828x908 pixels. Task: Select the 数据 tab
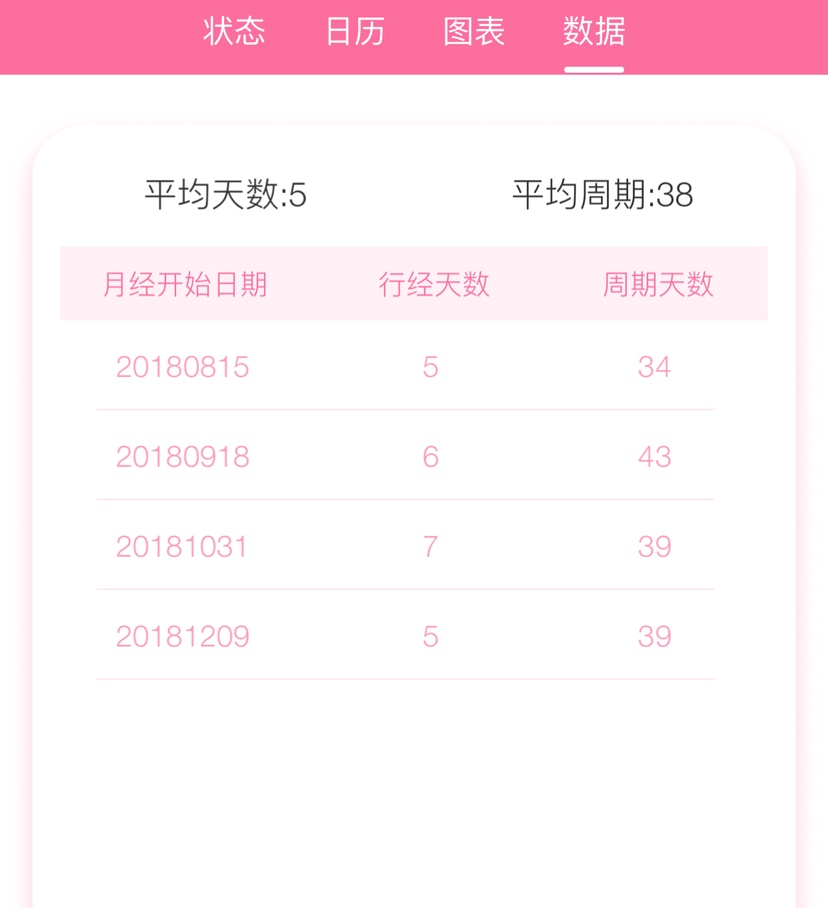(594, 31)
